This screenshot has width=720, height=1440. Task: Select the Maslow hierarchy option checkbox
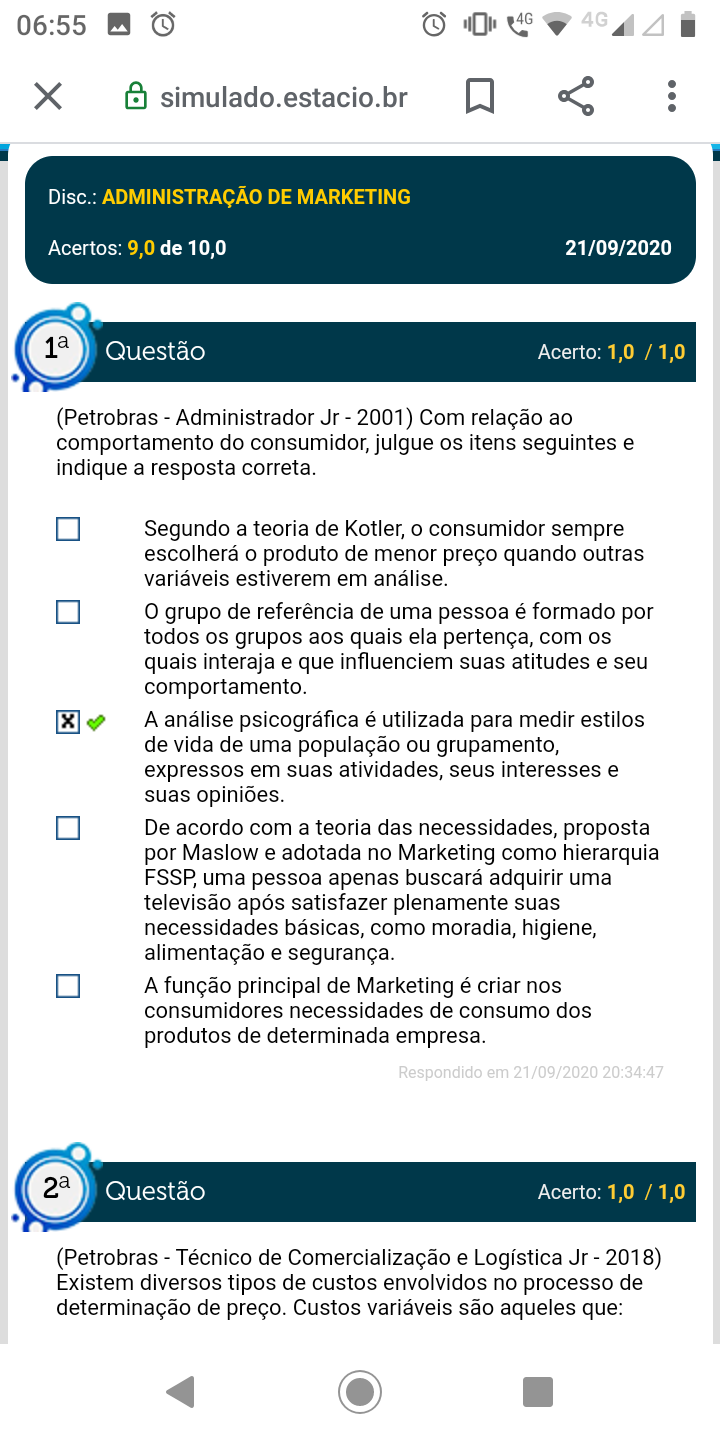pyautogui.click(x=68, y=828)
